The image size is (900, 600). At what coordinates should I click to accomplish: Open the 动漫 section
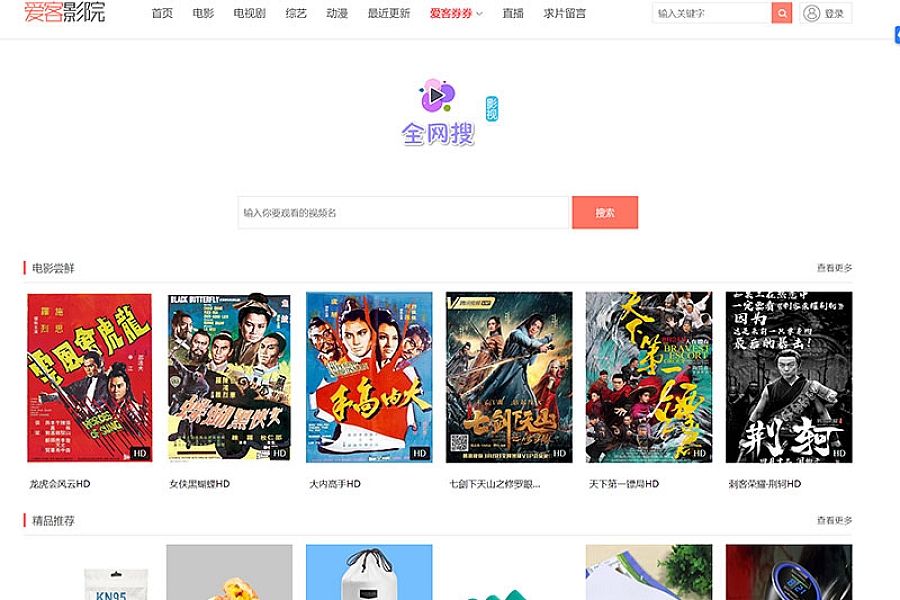point(337,14)
